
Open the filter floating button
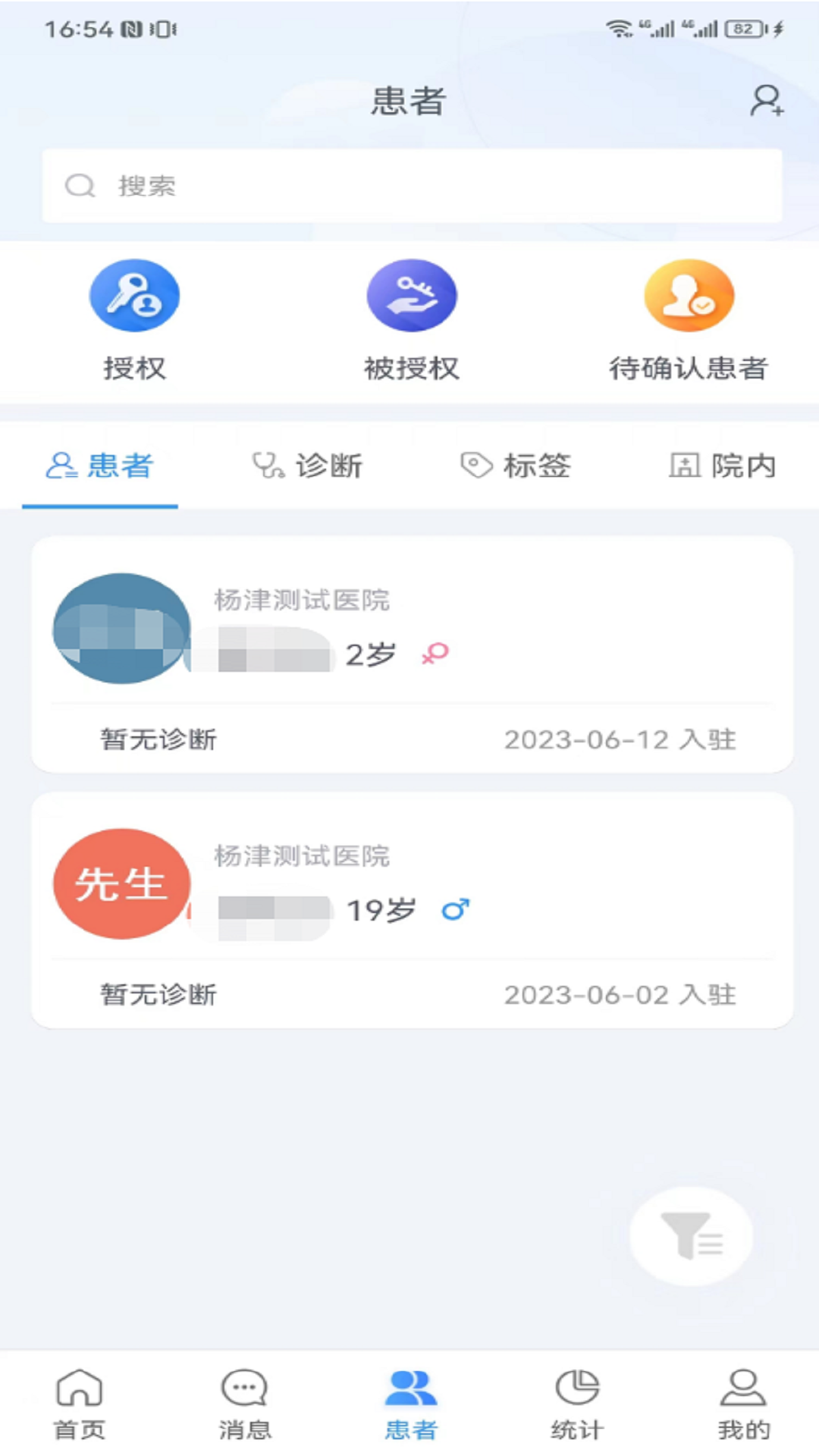pos(689,1236)
